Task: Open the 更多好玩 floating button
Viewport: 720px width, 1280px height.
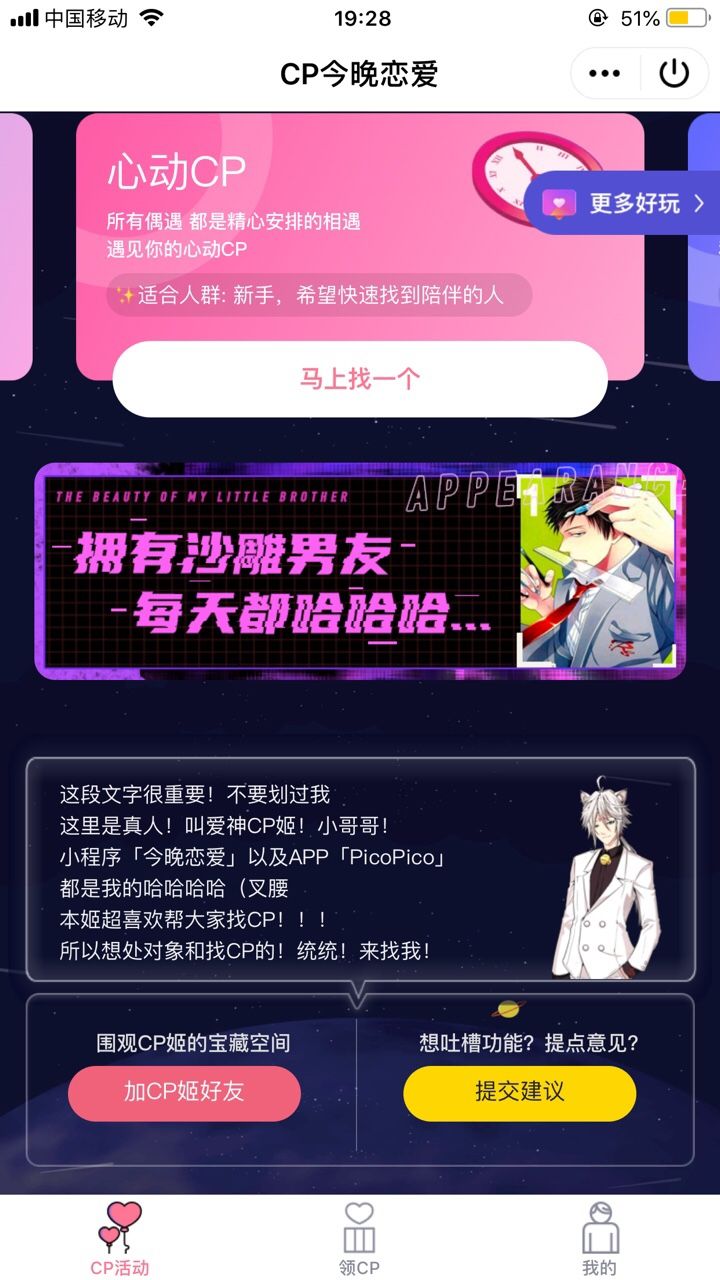Action: 624,204
